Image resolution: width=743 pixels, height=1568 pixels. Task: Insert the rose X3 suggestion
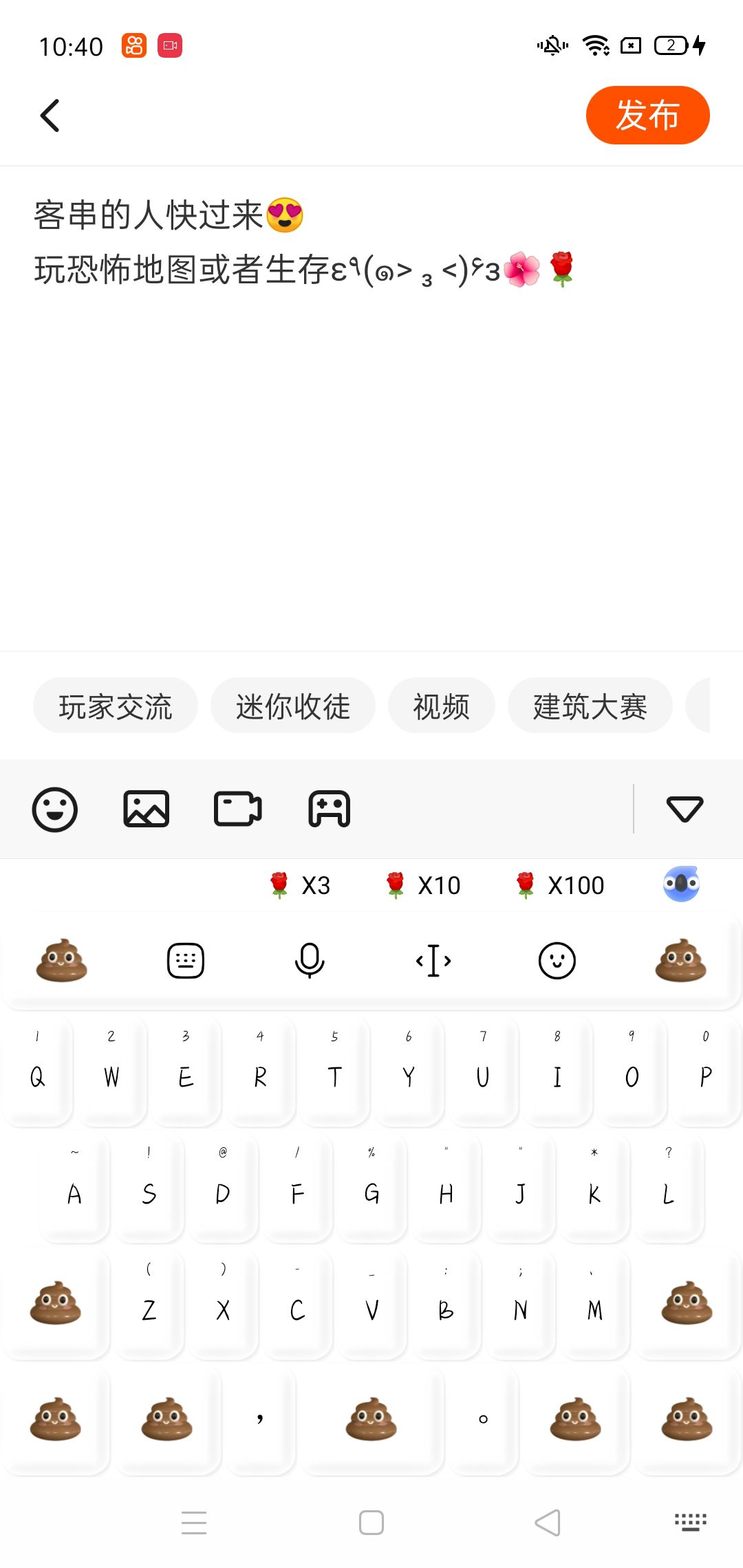299,885
